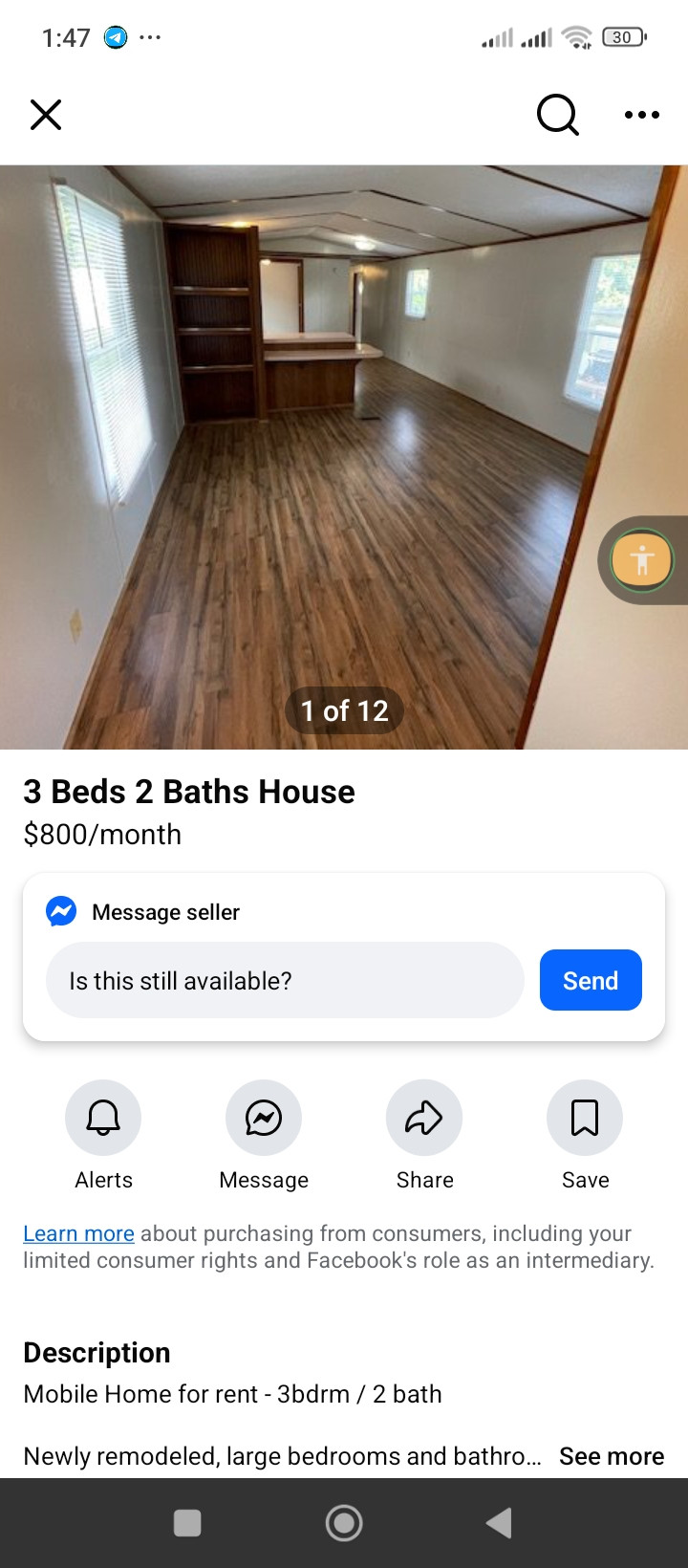Expand the description with 'See more'

[x=612, y=1456]
